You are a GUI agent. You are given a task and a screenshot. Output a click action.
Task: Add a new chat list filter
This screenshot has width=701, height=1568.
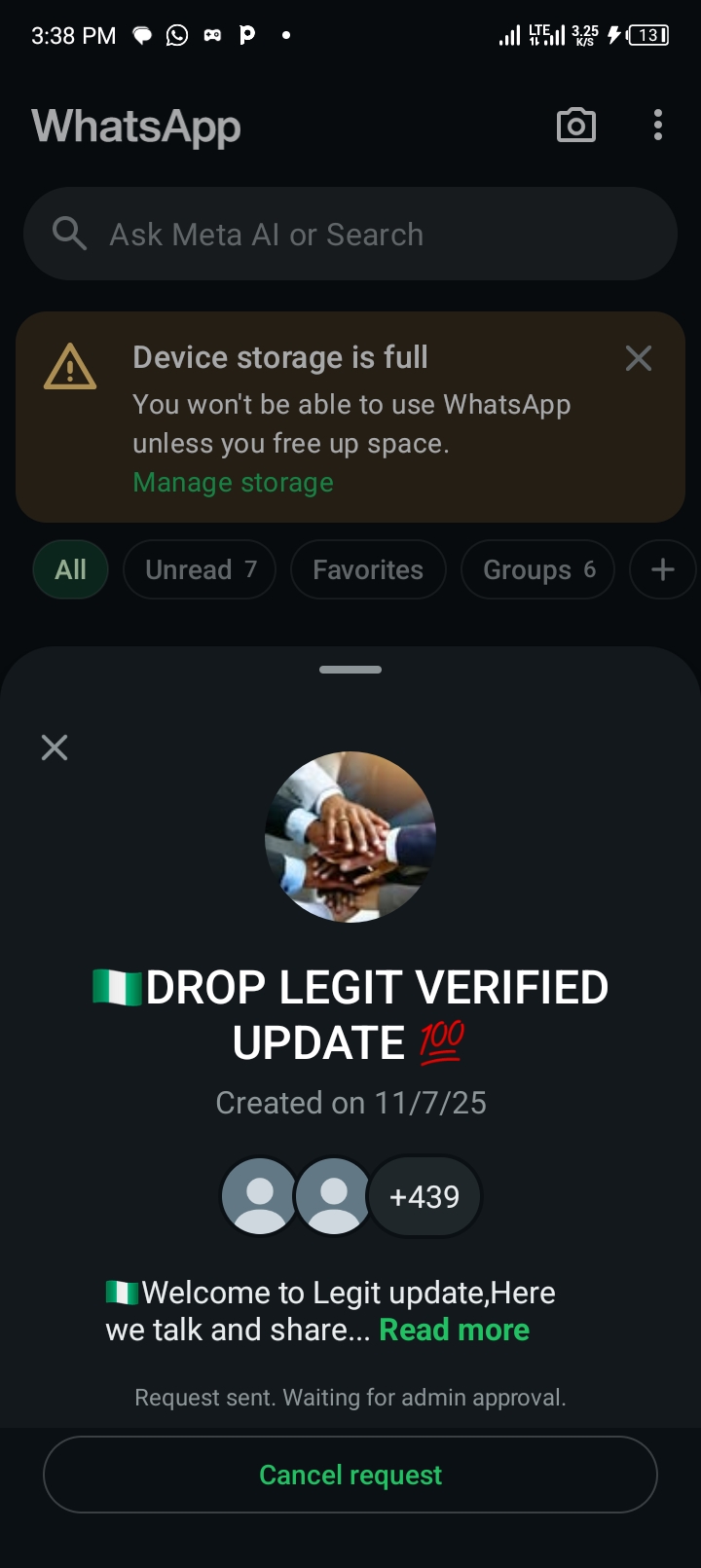point(662,569)
